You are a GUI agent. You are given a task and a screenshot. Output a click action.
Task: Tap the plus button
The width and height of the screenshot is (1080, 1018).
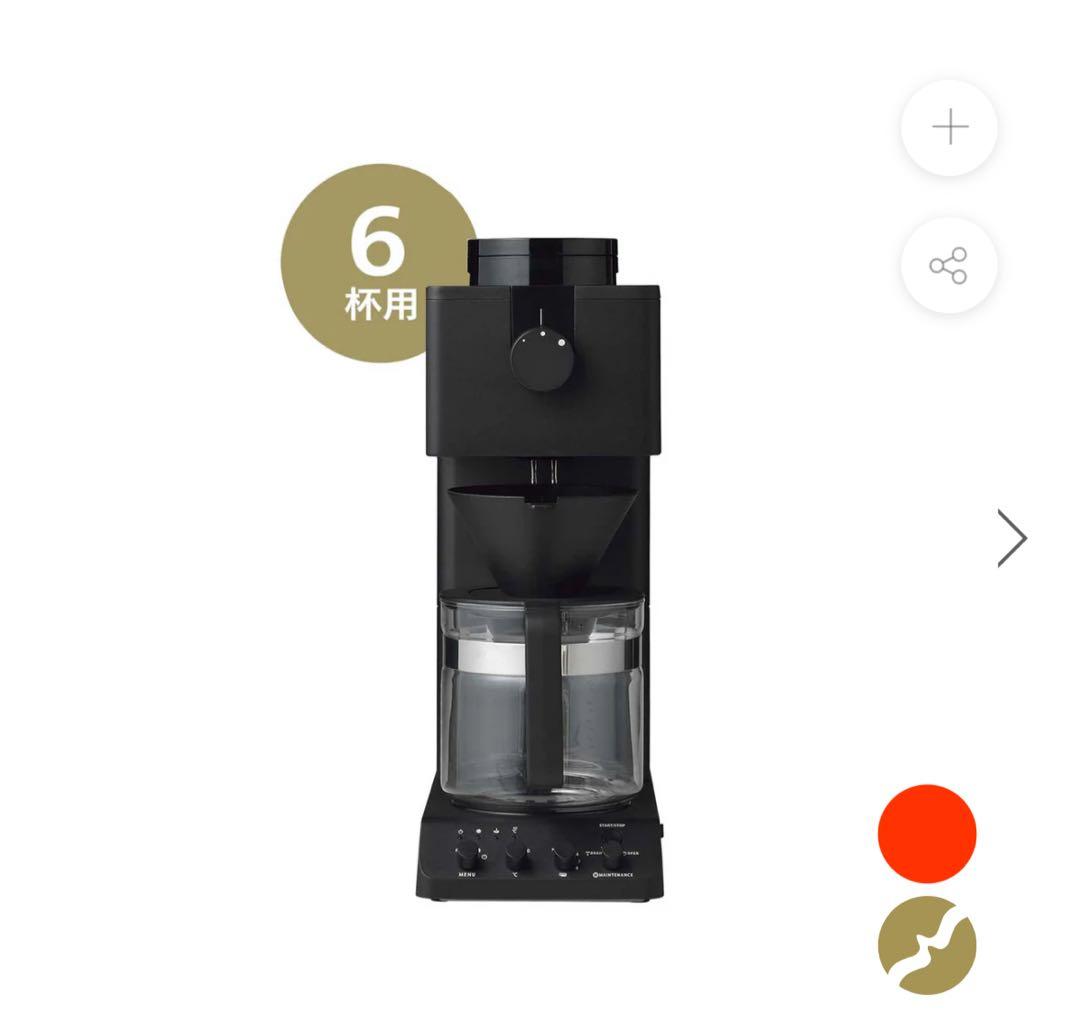point(949,128)
